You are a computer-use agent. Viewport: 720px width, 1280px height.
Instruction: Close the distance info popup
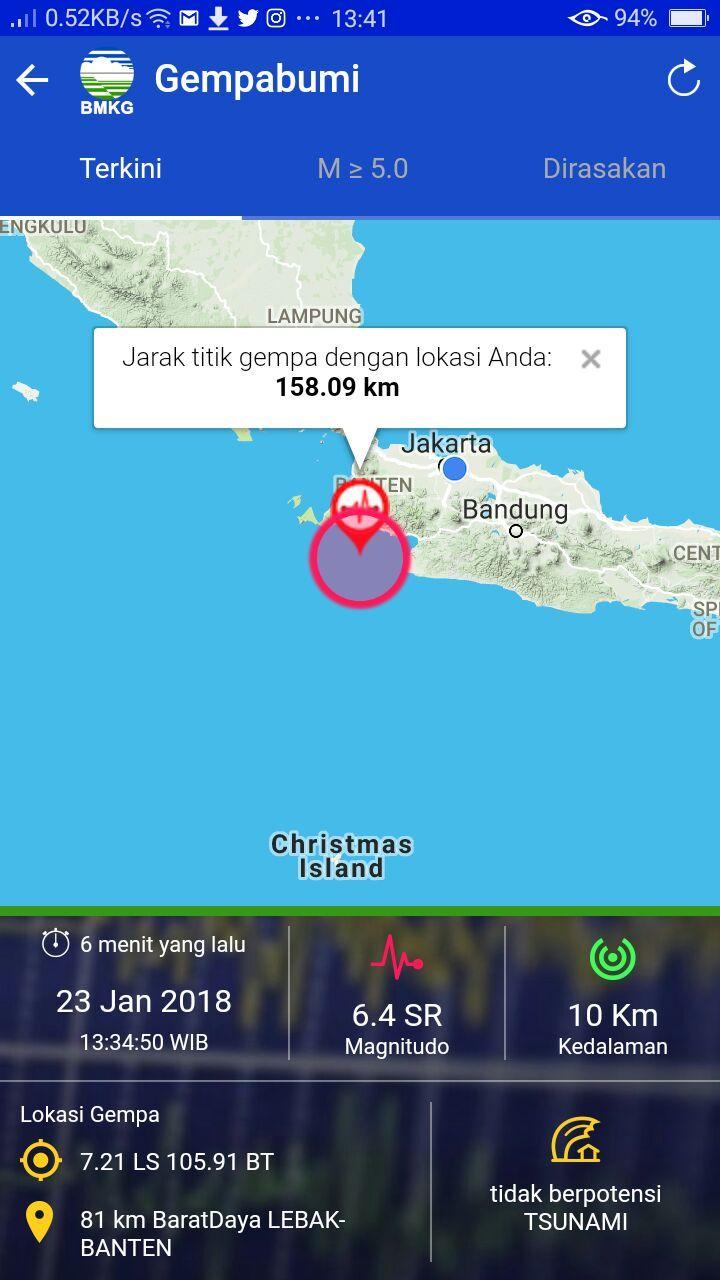591,359
